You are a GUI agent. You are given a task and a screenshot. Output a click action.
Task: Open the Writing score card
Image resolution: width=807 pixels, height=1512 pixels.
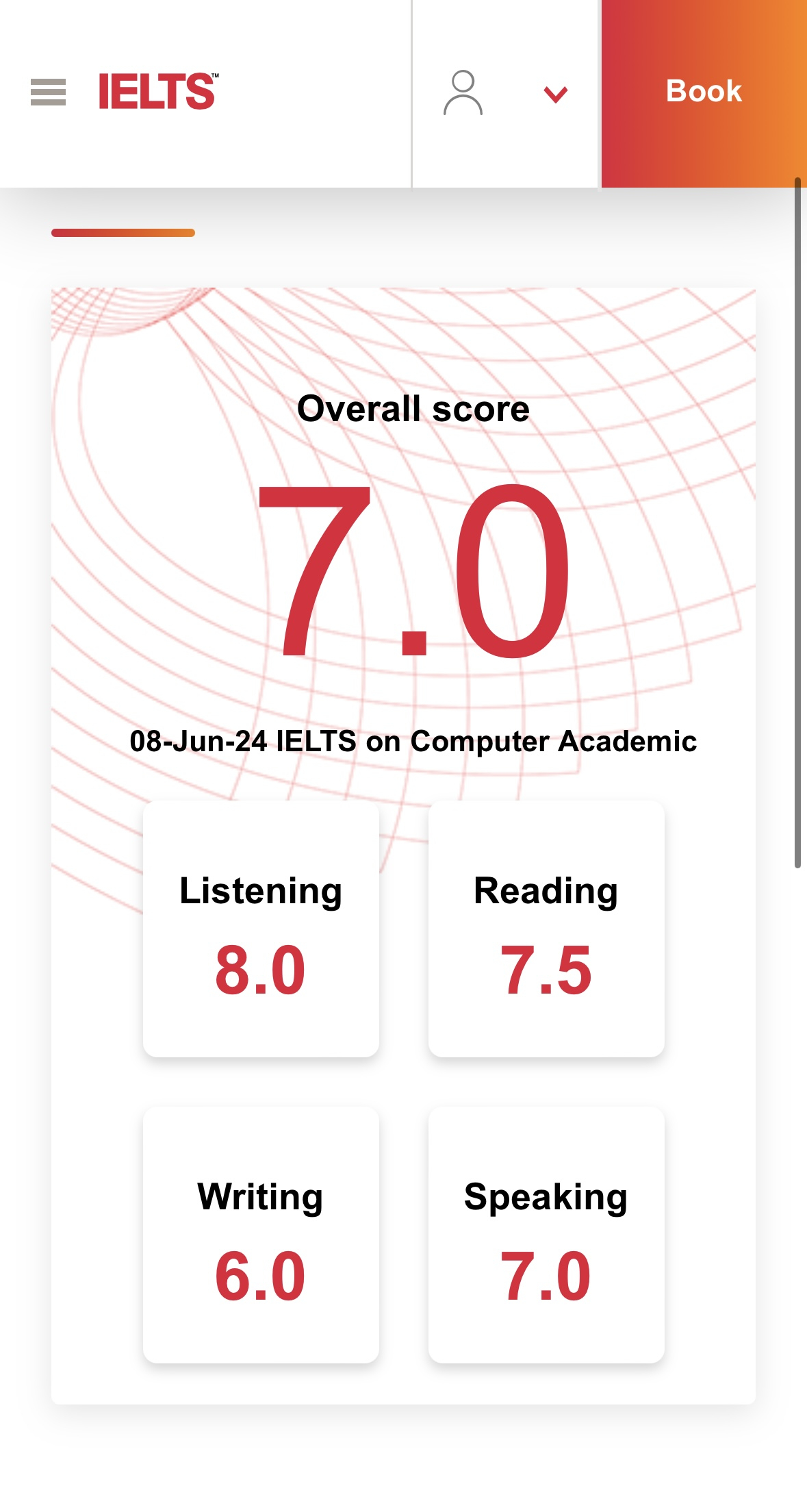pyautogui.click(x=261, y=1235)
